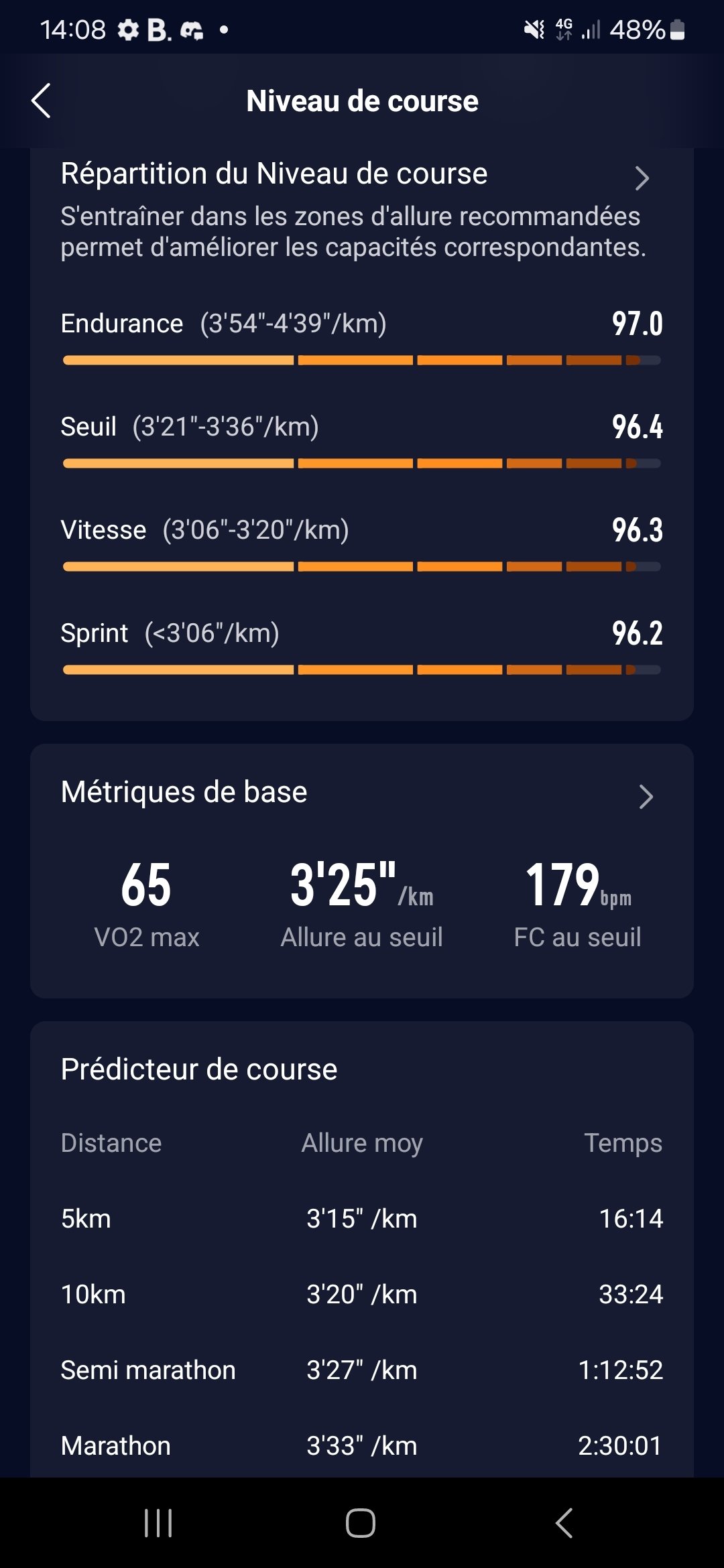Open Métriques de base details

tap(646, 796)
